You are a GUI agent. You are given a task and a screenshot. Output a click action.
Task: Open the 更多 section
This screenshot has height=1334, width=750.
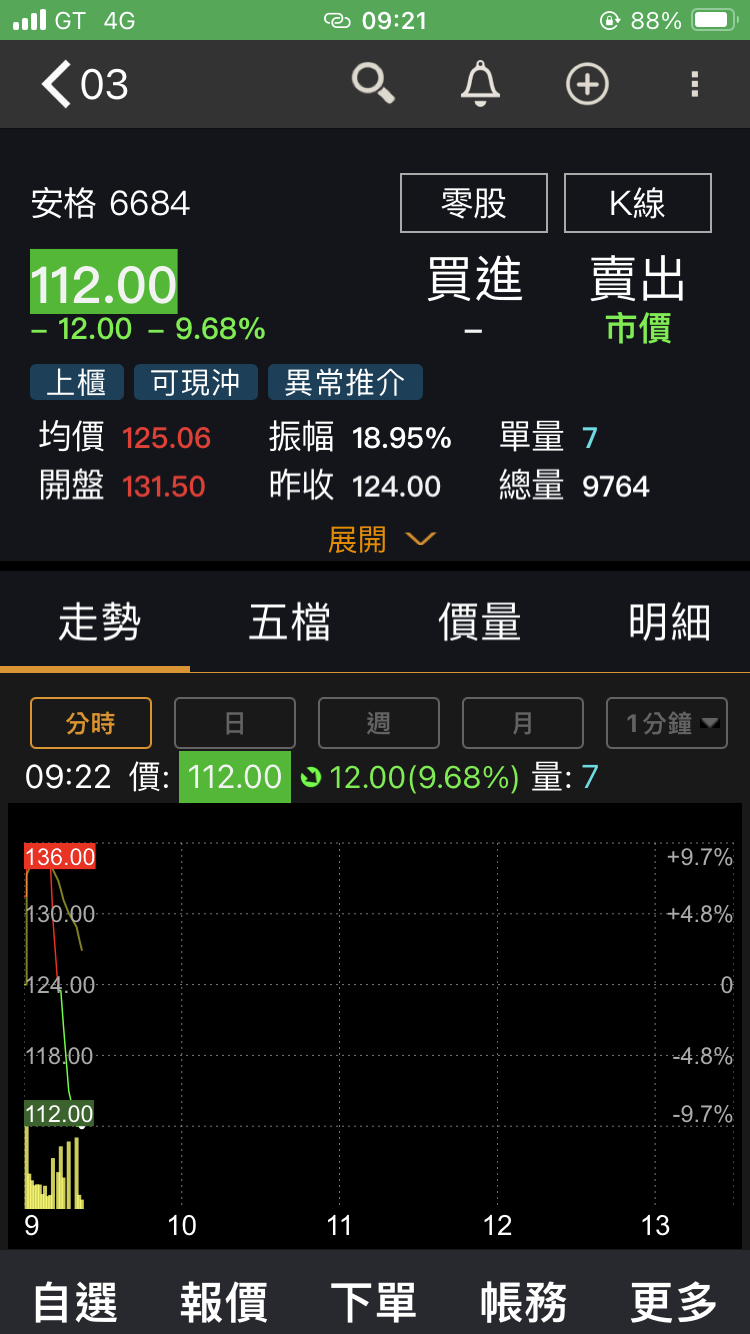click(x=674, y=1302)
